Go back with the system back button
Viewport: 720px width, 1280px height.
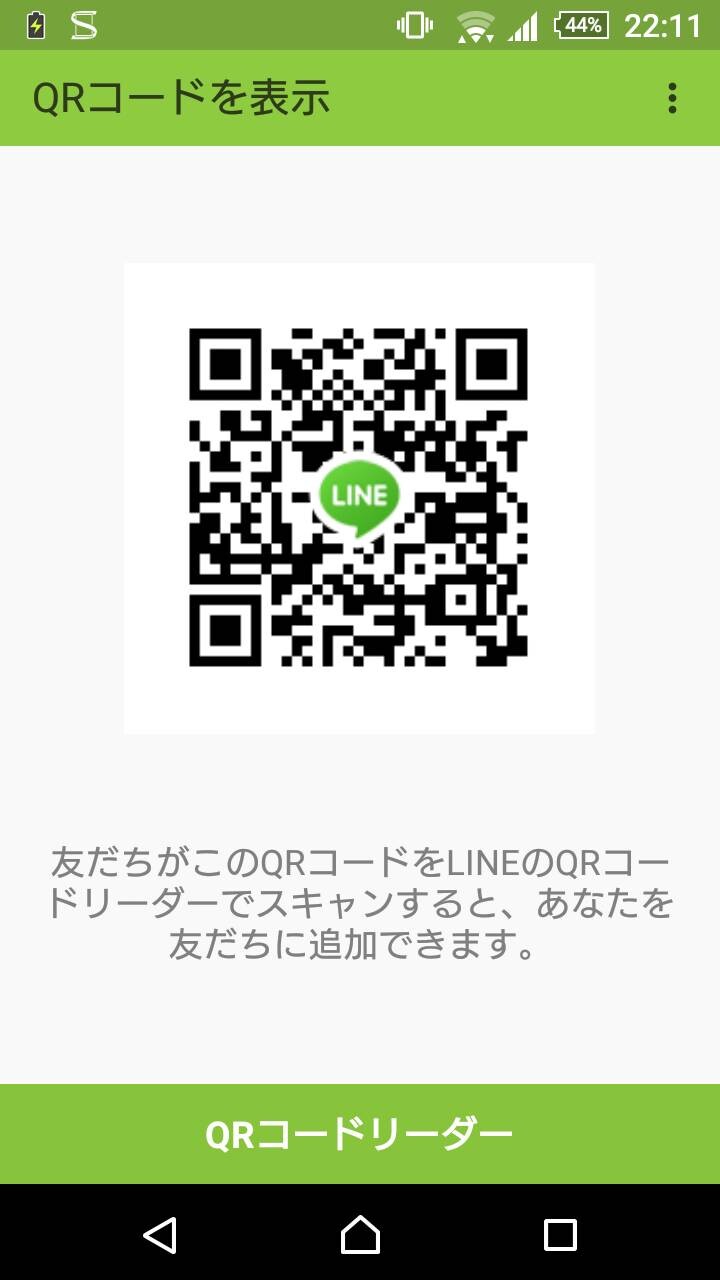(160, 1234)
